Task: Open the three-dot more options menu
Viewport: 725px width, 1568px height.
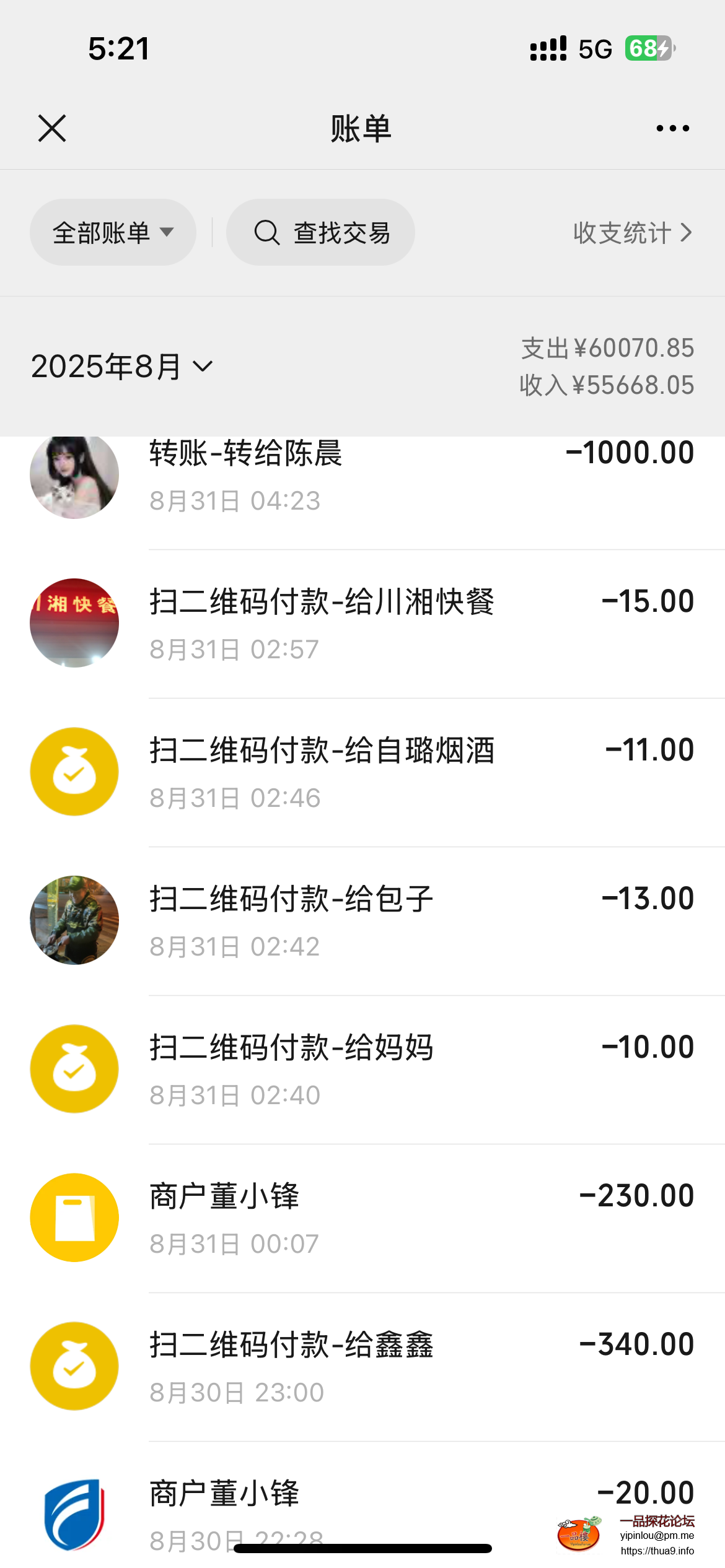Action: [672, 128]
